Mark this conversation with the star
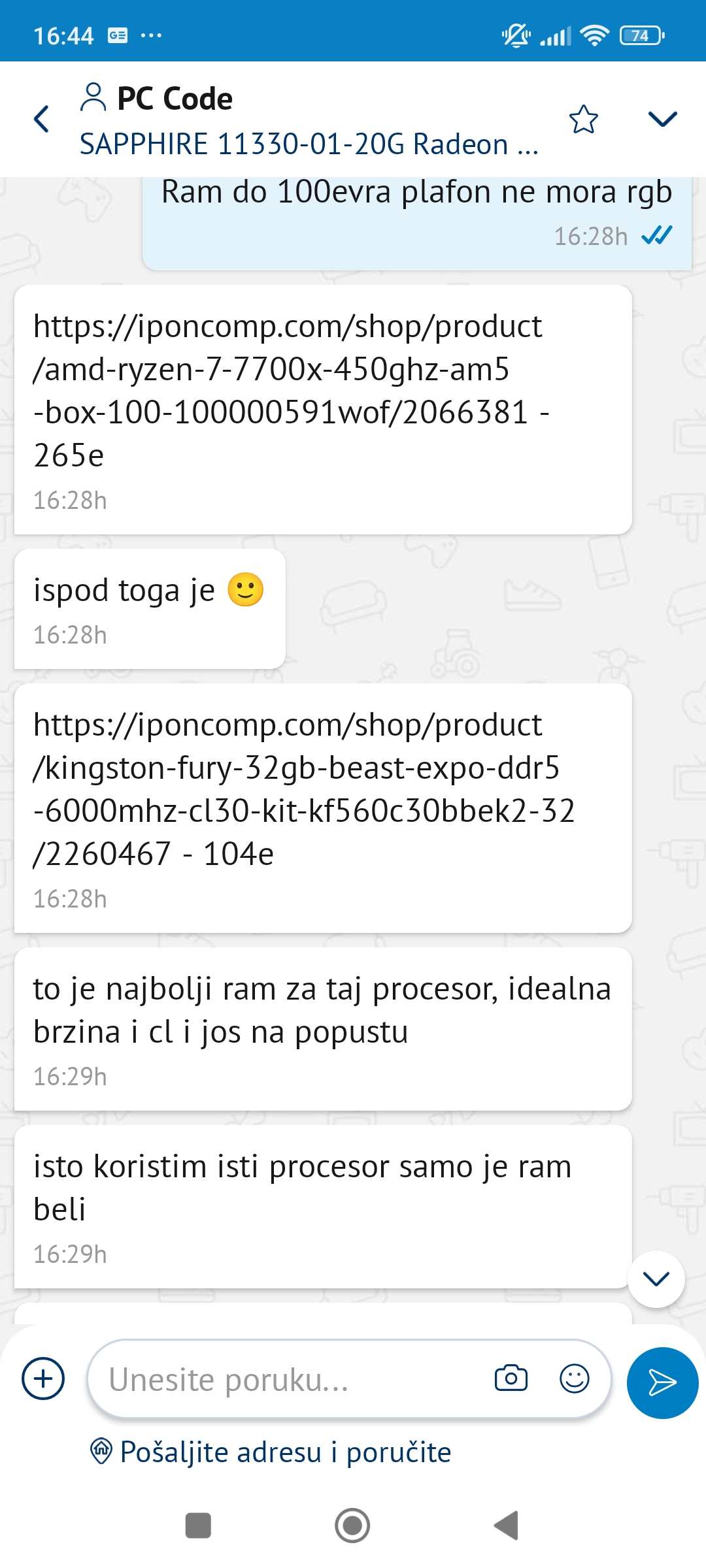Viewport: 706px width, 1568px height. coord(583,119)
